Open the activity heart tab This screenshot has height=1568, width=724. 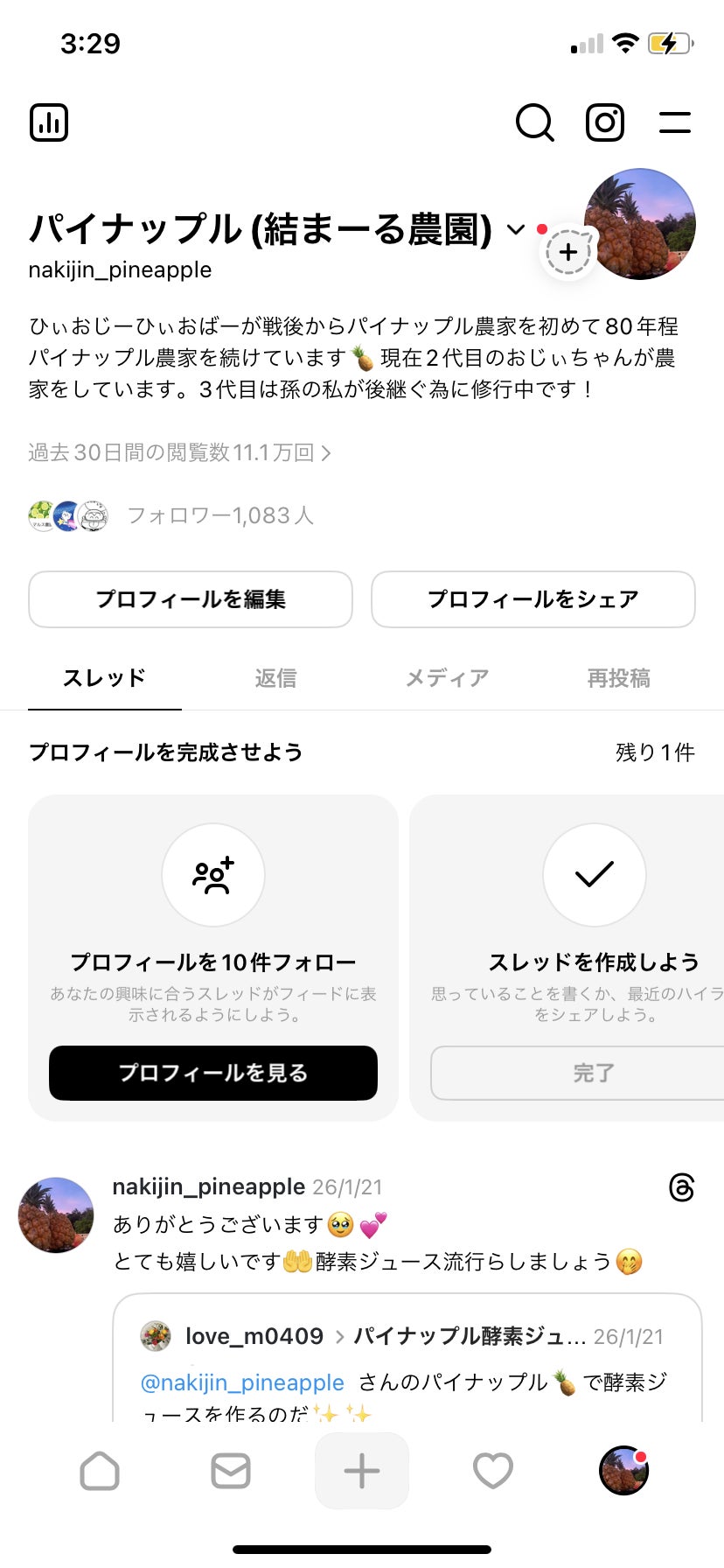[493, 1471]
